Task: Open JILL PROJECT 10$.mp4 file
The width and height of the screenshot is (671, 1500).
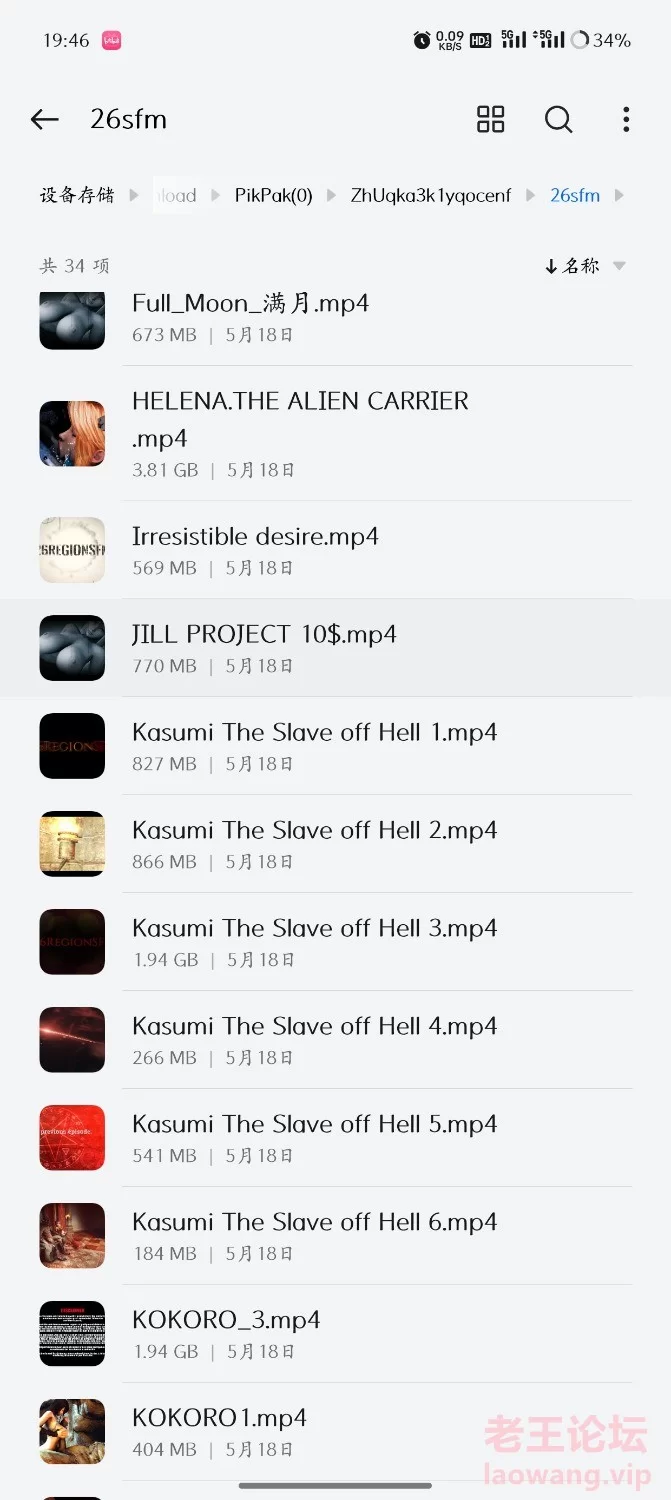Action: coord(335,648)
